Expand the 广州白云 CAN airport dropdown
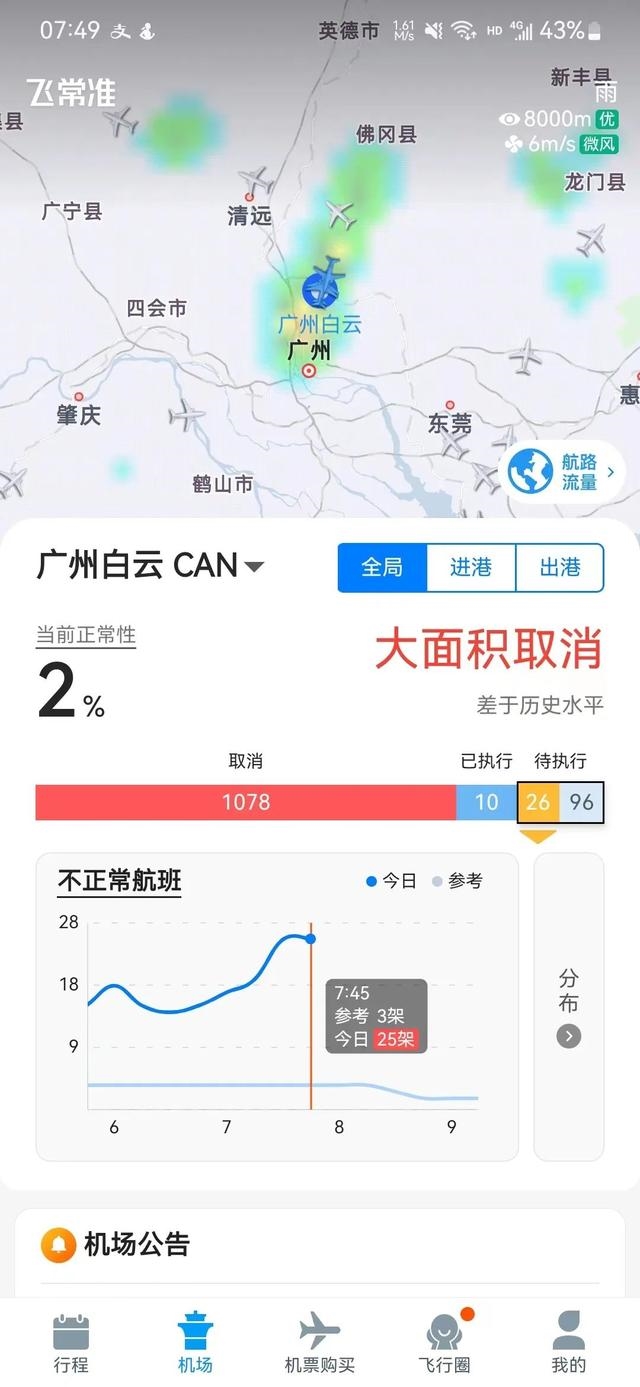640x1387 pixels. pyautogui.click(x=151, y=566)
